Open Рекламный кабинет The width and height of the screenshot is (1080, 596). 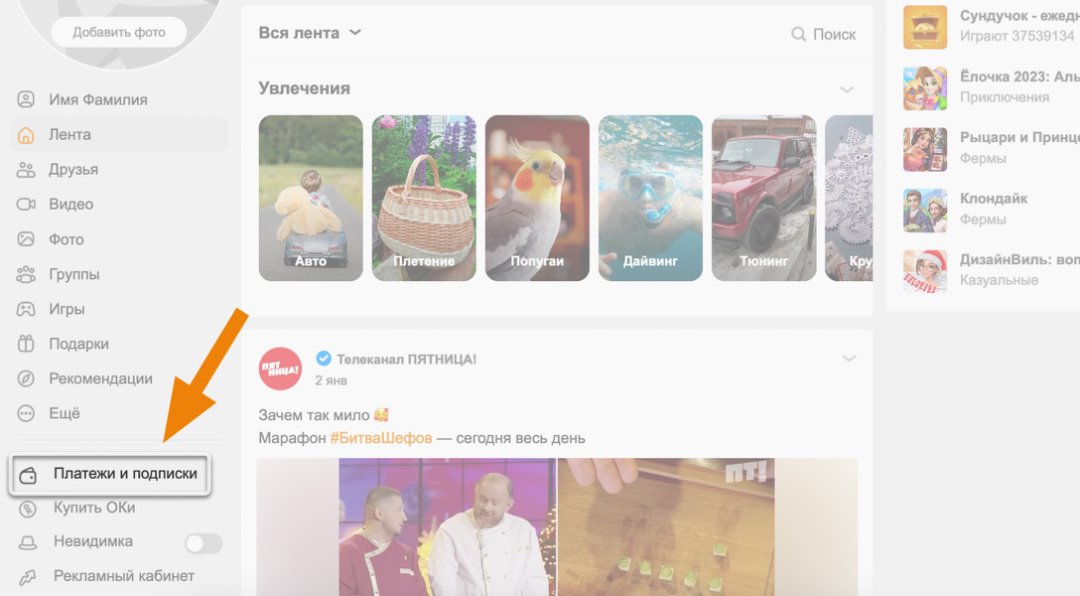point(123,576)
